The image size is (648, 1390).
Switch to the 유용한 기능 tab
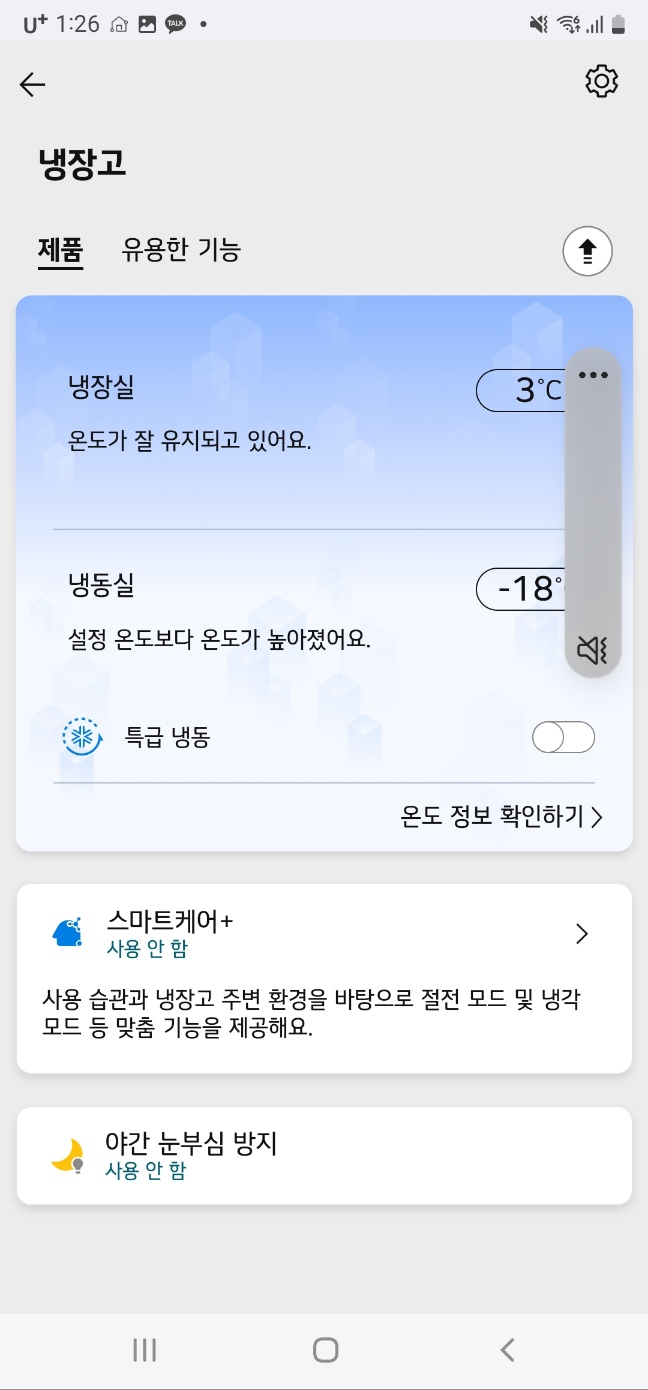[181, 249]
